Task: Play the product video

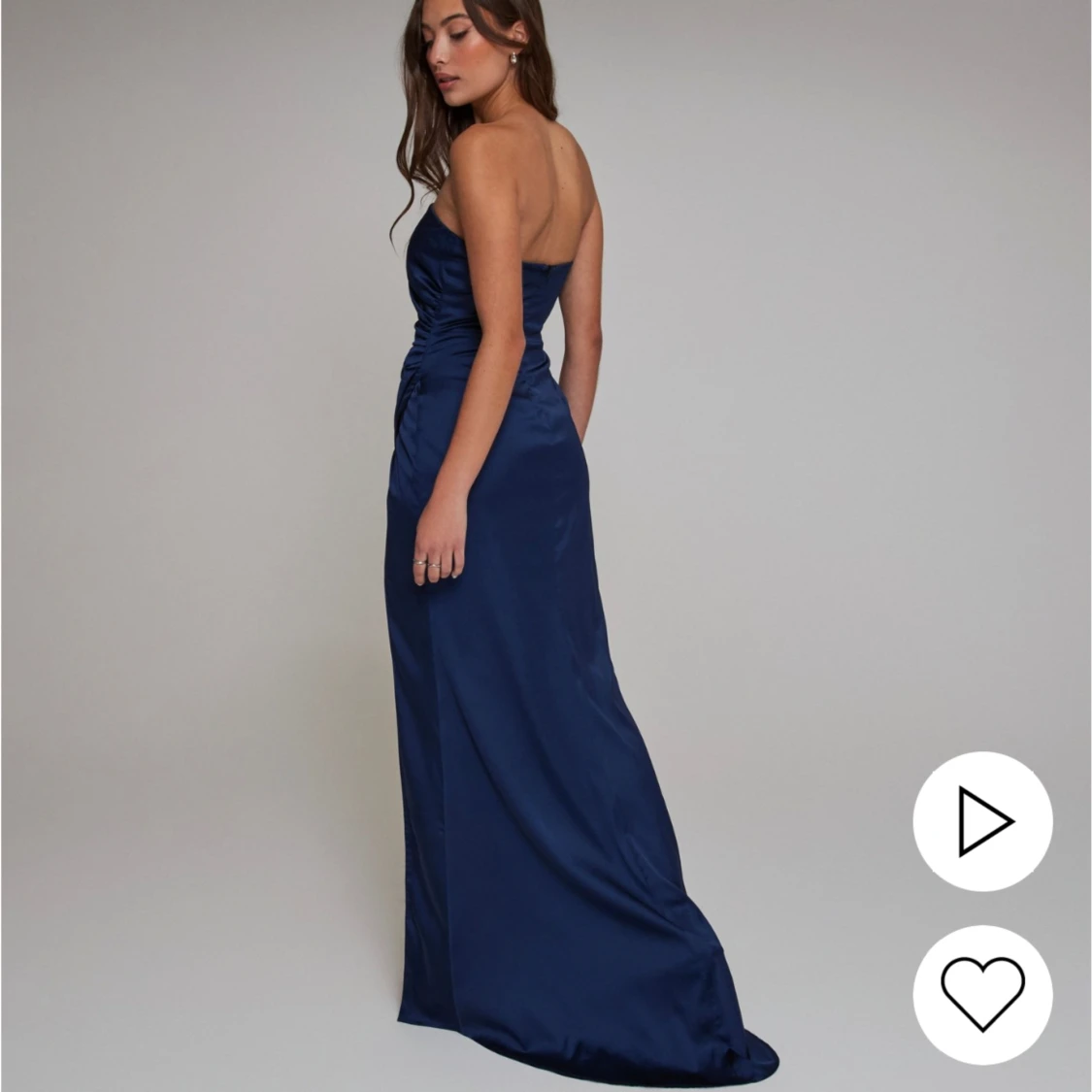Action: coord(982,821)
